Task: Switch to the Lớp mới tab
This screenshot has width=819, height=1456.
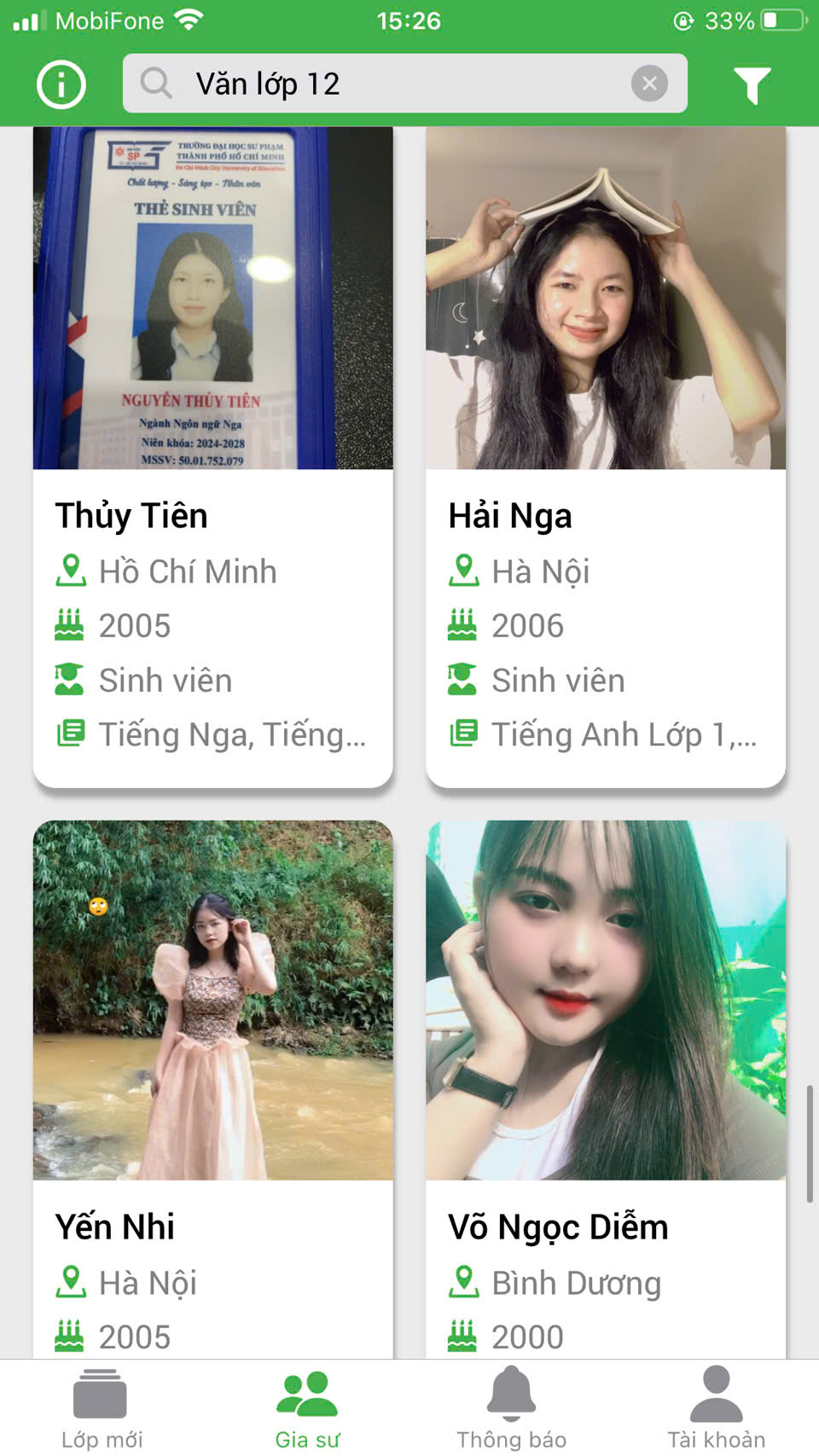Action: pos(102,1408)
